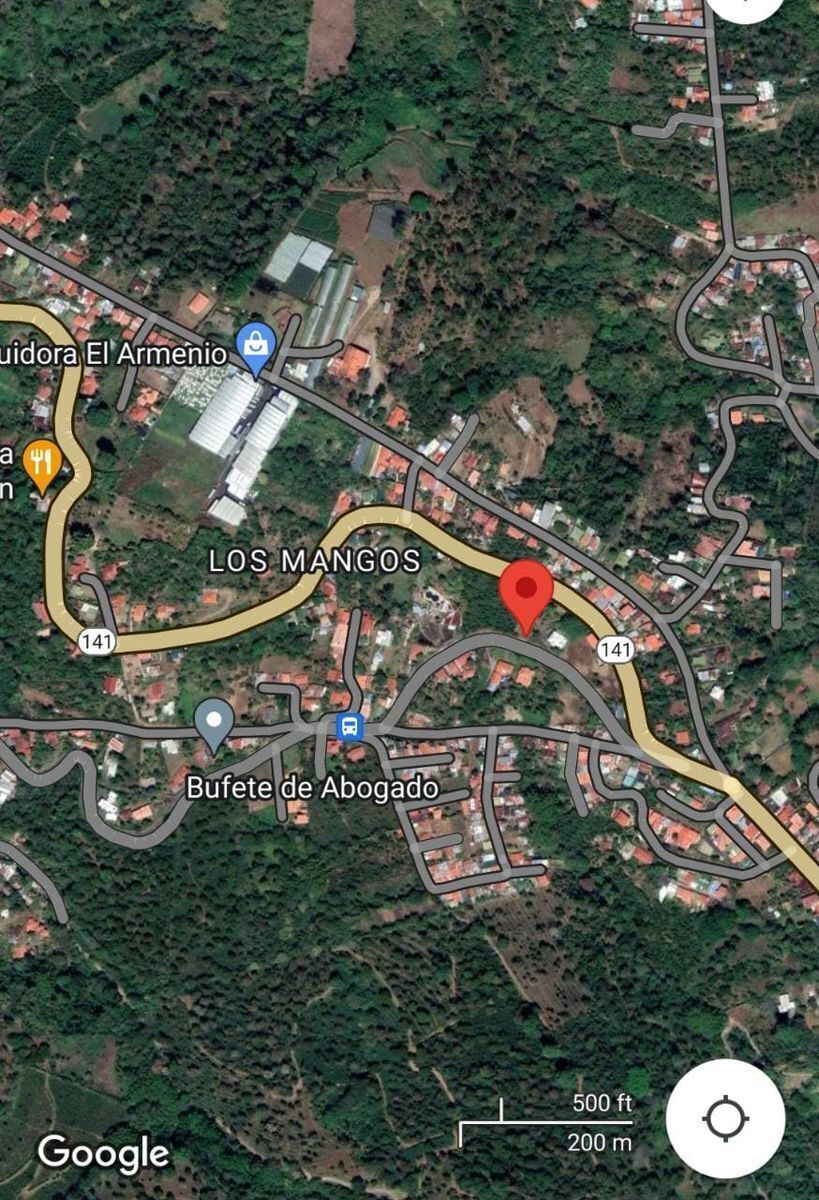Select the Bufete de Abogado place pin

coord(214,721)
